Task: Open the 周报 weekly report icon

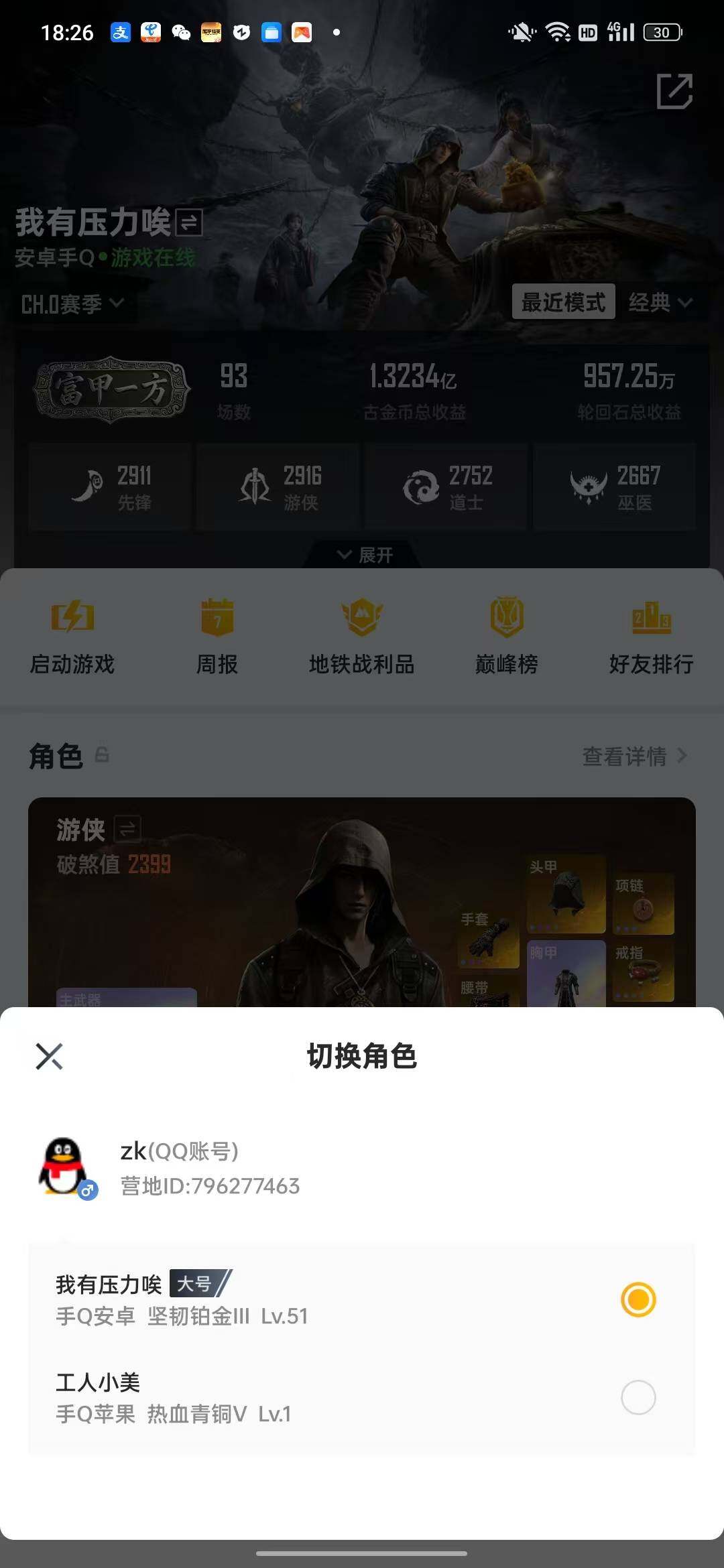Action: pos(216,637)
